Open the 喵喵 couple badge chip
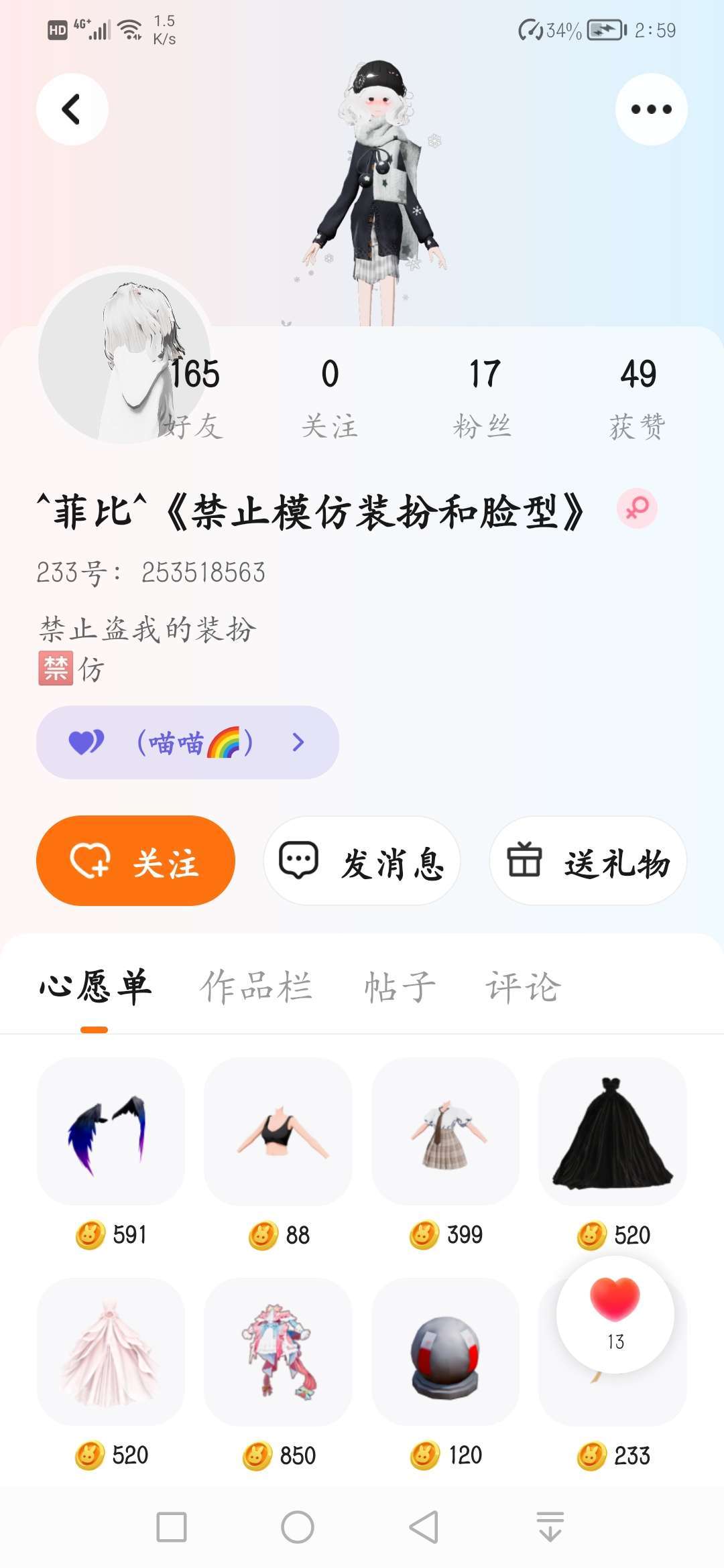The image size is (724, 1568). tap(188, 742)
